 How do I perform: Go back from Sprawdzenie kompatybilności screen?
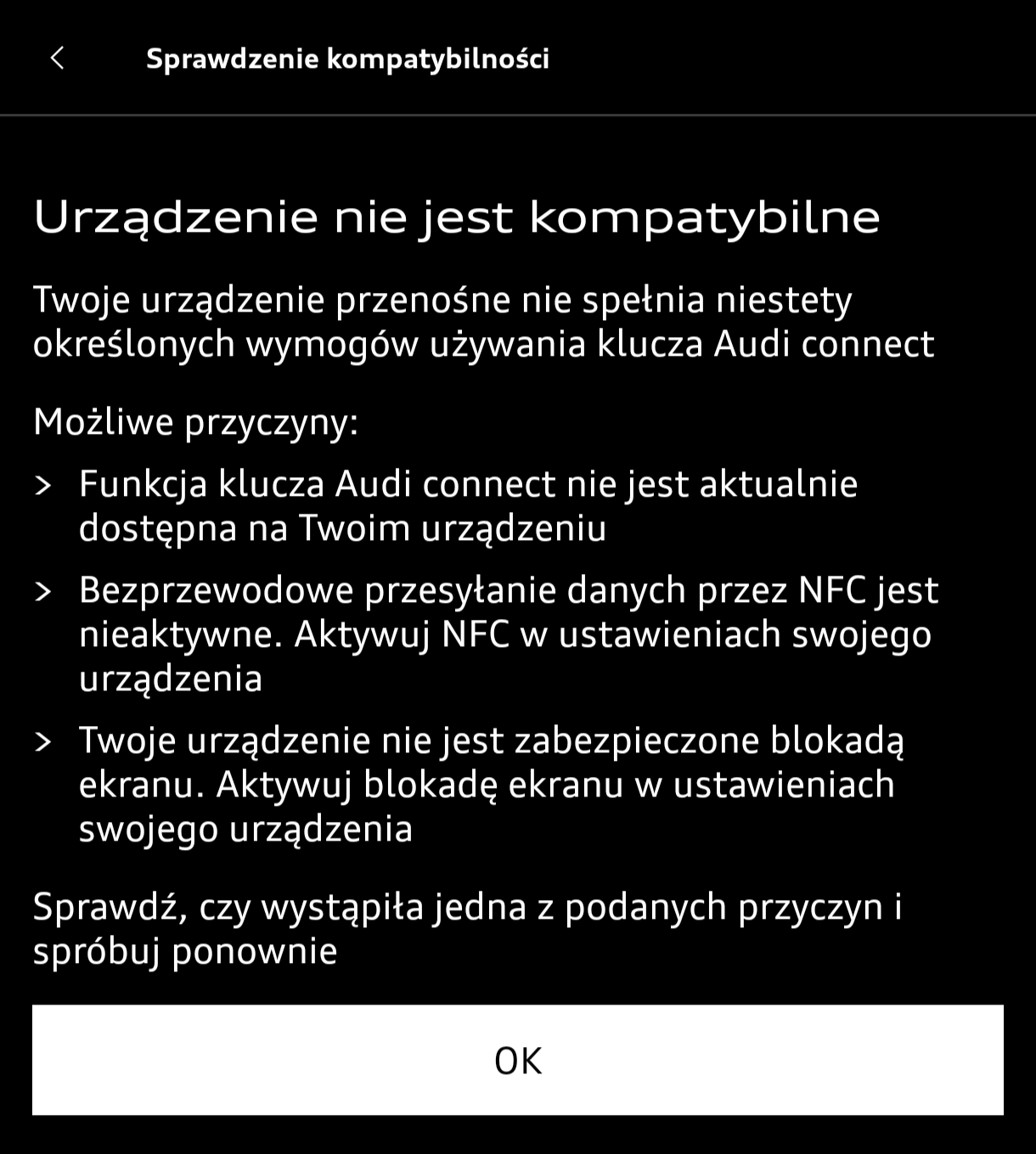57,59
